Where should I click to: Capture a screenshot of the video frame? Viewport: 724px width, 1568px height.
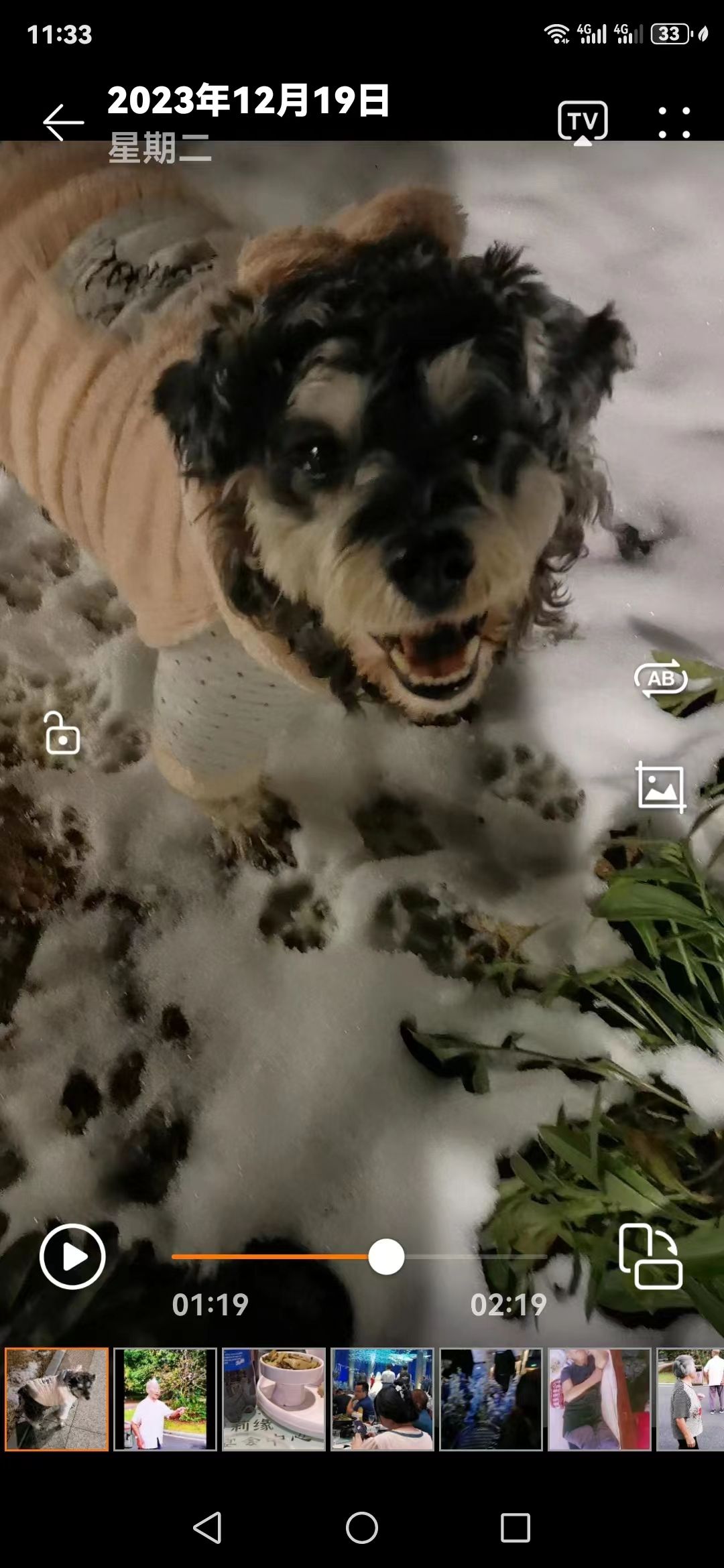click(x=661, y=787)
